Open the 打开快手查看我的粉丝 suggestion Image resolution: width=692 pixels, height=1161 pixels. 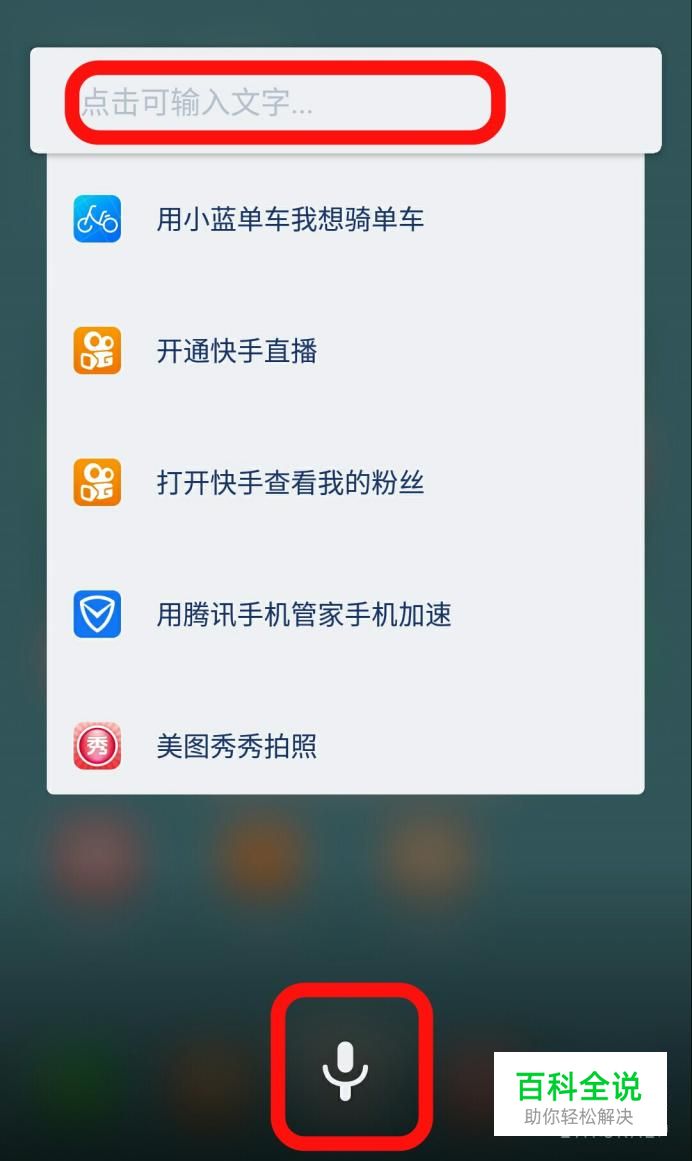click(346, 483)
